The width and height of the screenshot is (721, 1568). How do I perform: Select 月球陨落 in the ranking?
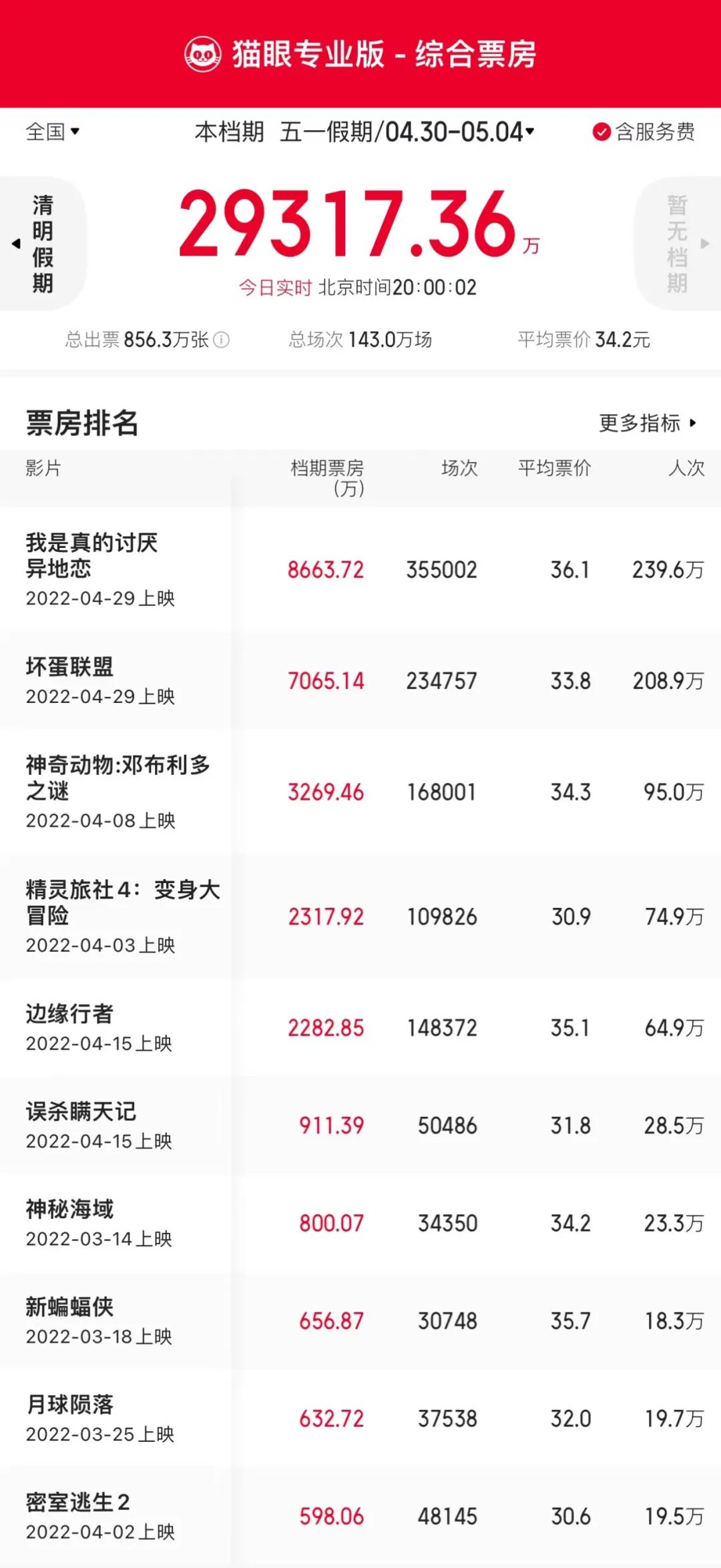(x=360, y=1418)
